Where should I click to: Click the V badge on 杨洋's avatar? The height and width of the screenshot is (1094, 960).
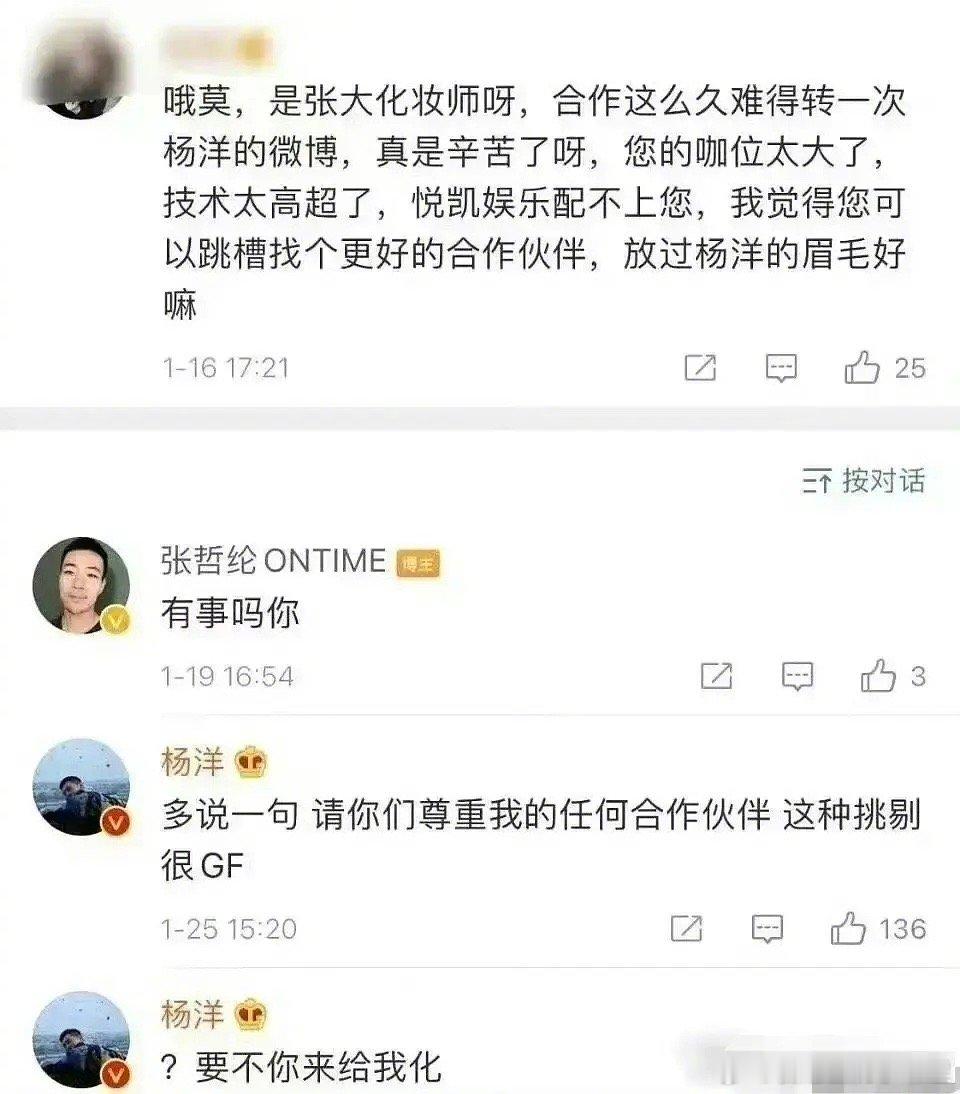114,825
